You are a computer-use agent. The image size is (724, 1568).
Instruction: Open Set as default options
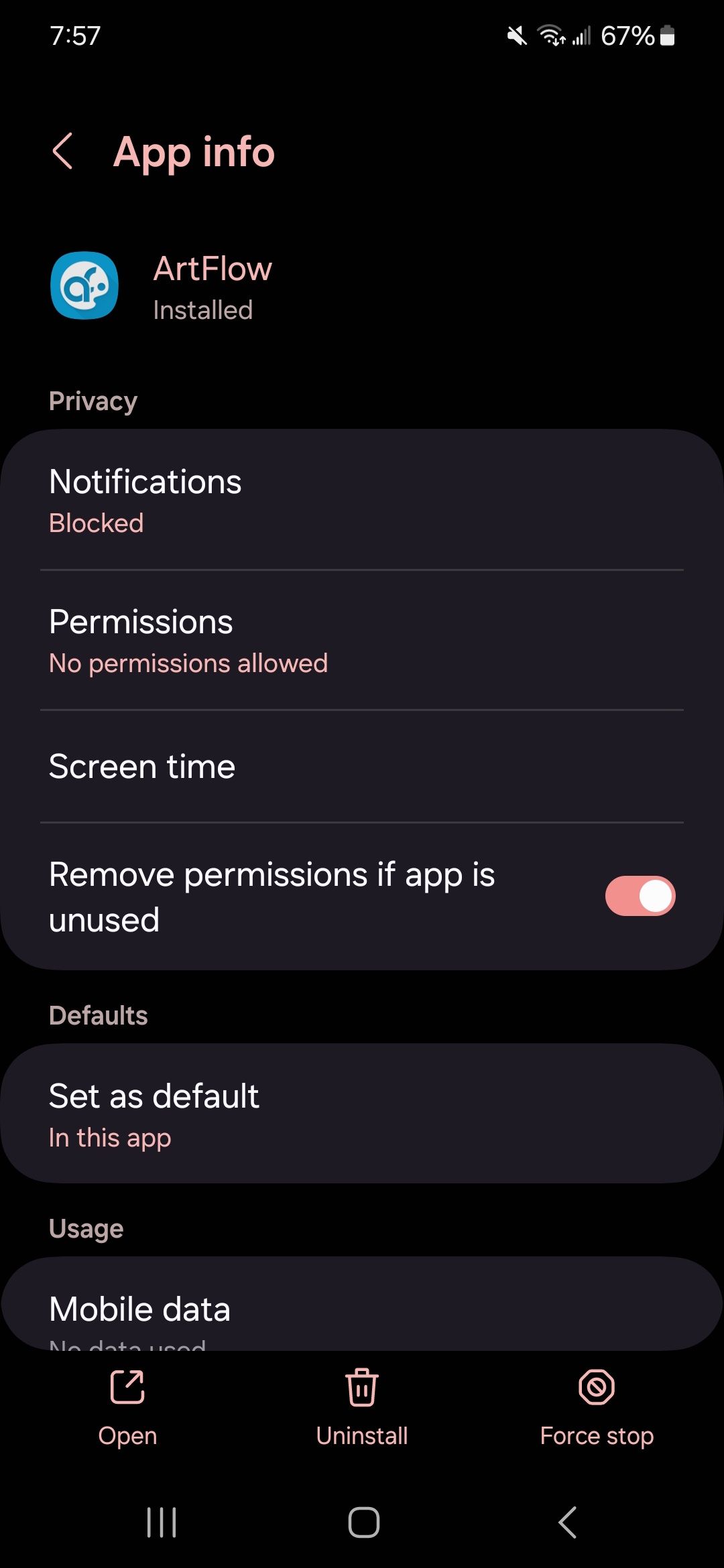click(x=362, y=1114)
